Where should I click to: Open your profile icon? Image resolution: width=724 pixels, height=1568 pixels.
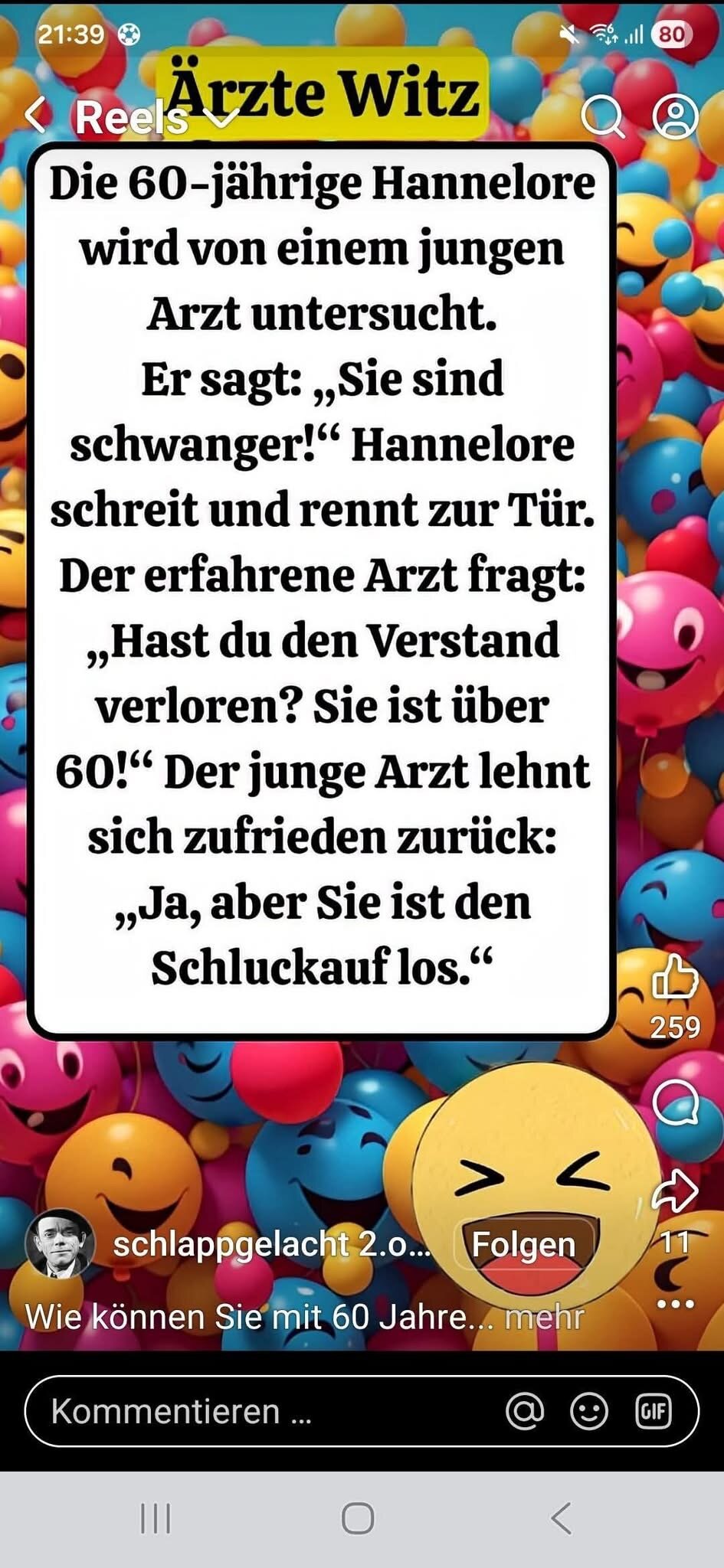(675, 116)
